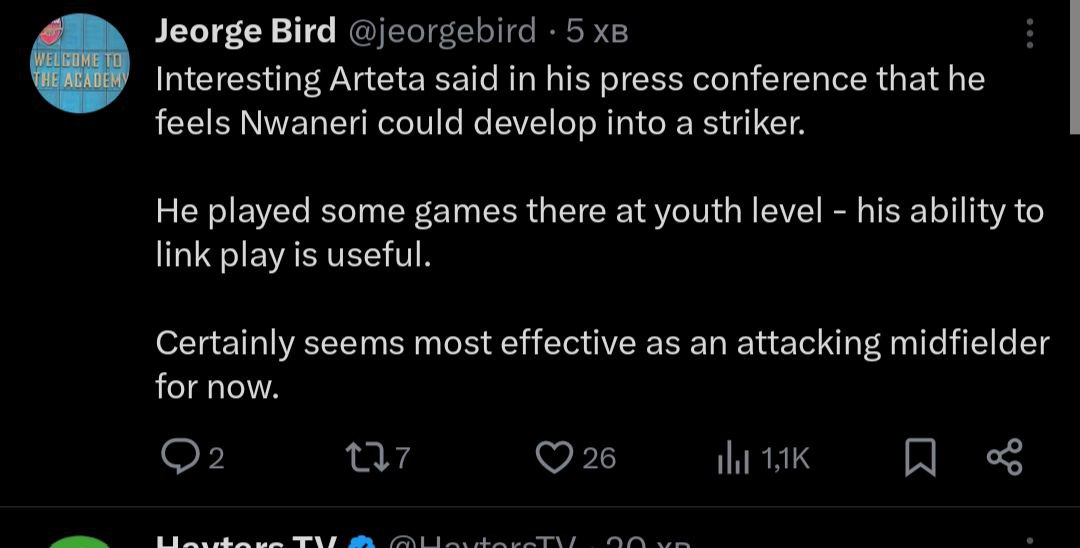Open the overflow menu on Jeorge Bird's tweet
The image size is (1080, 548).
[1030, 34]
